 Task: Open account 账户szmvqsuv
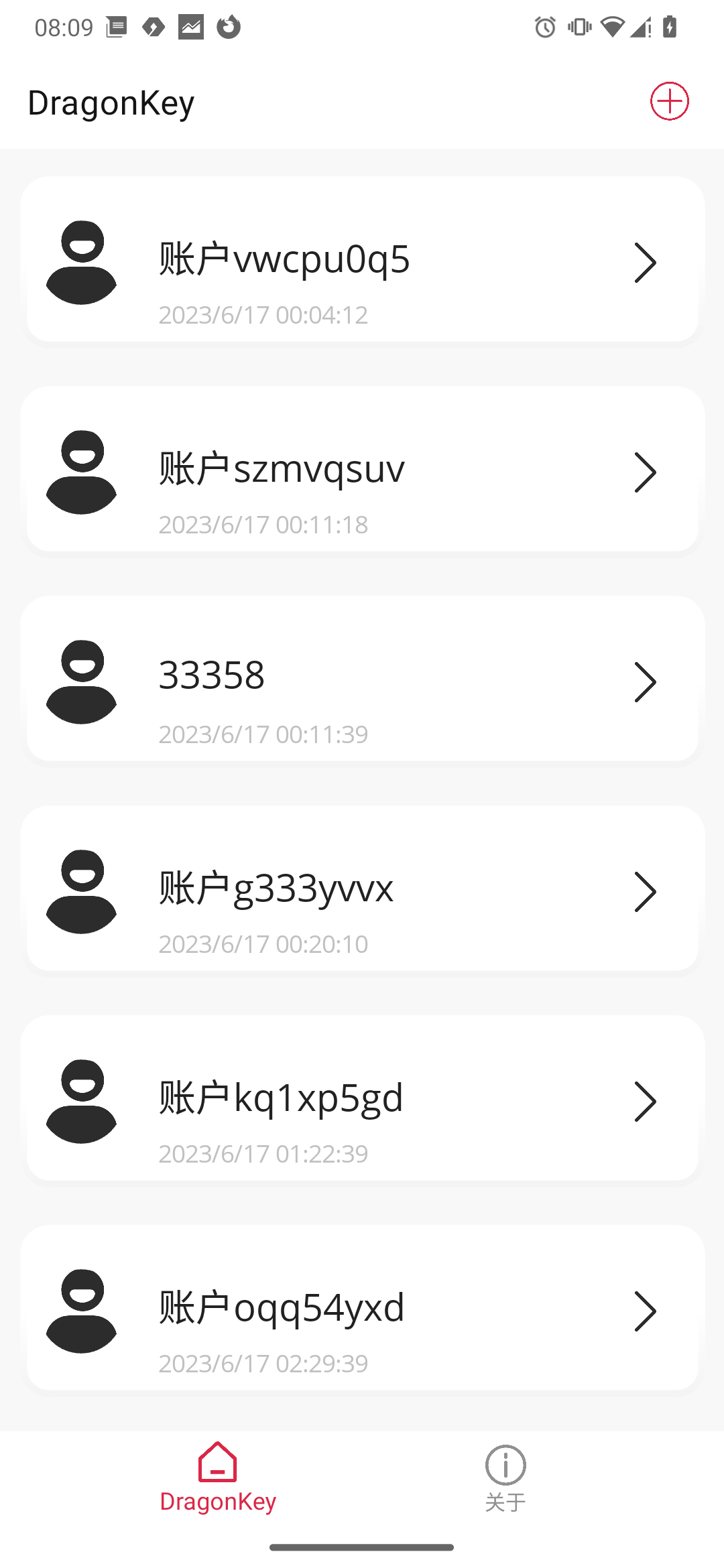(362, 470)
